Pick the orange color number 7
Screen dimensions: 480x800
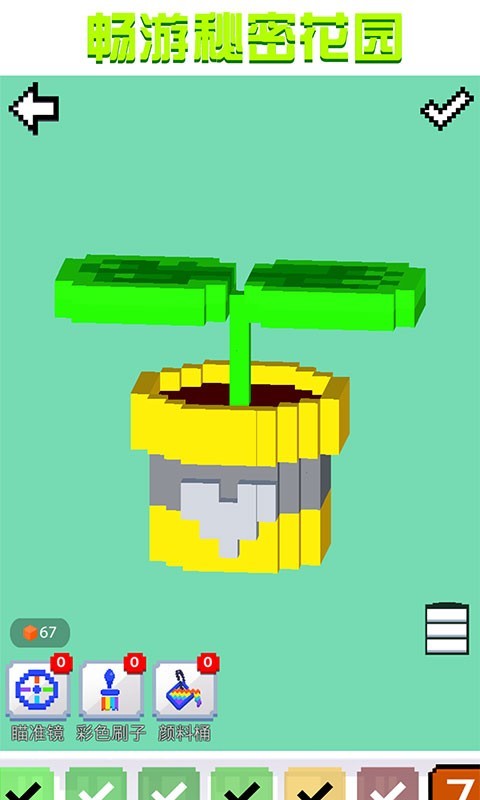pos(455,783)
